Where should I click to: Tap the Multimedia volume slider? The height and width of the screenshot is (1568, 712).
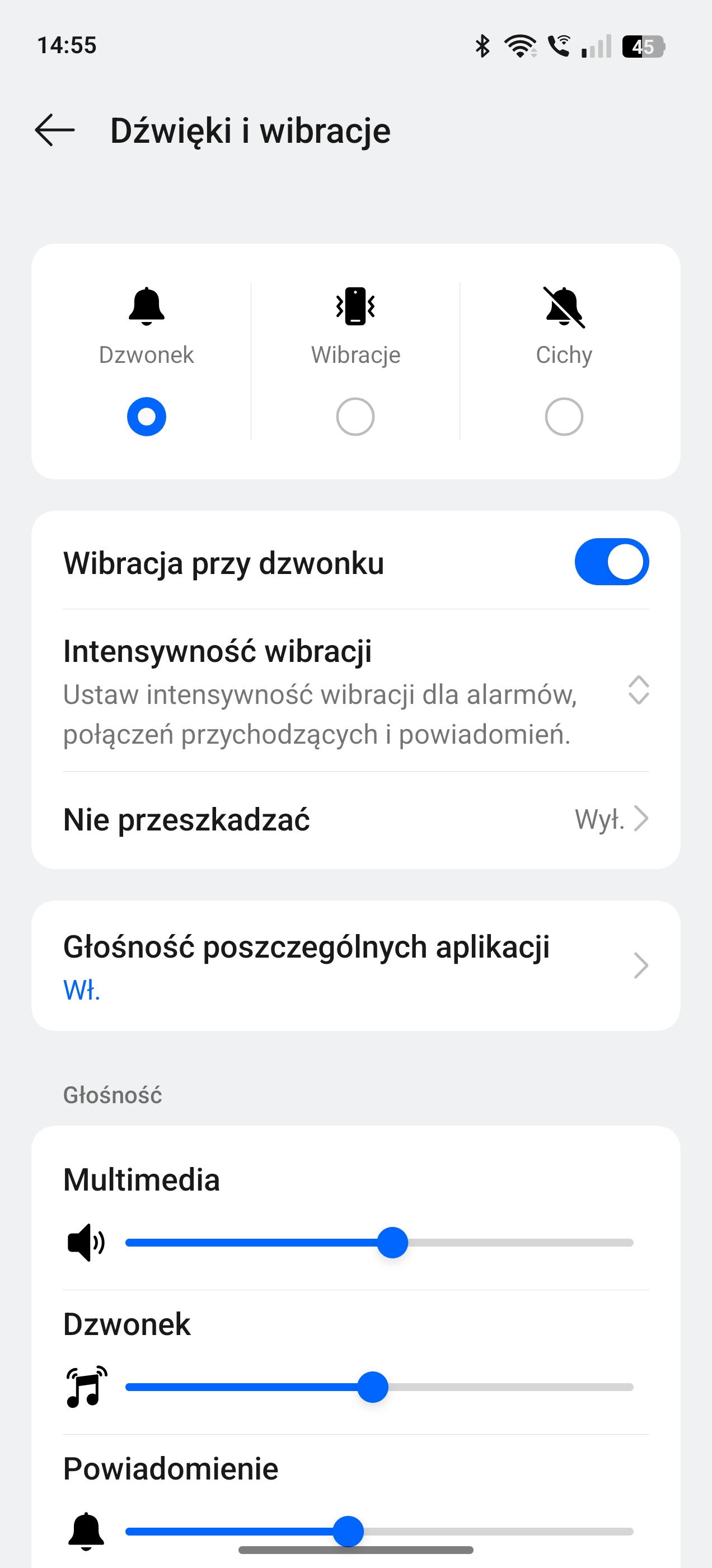[x=380, y=1243]
